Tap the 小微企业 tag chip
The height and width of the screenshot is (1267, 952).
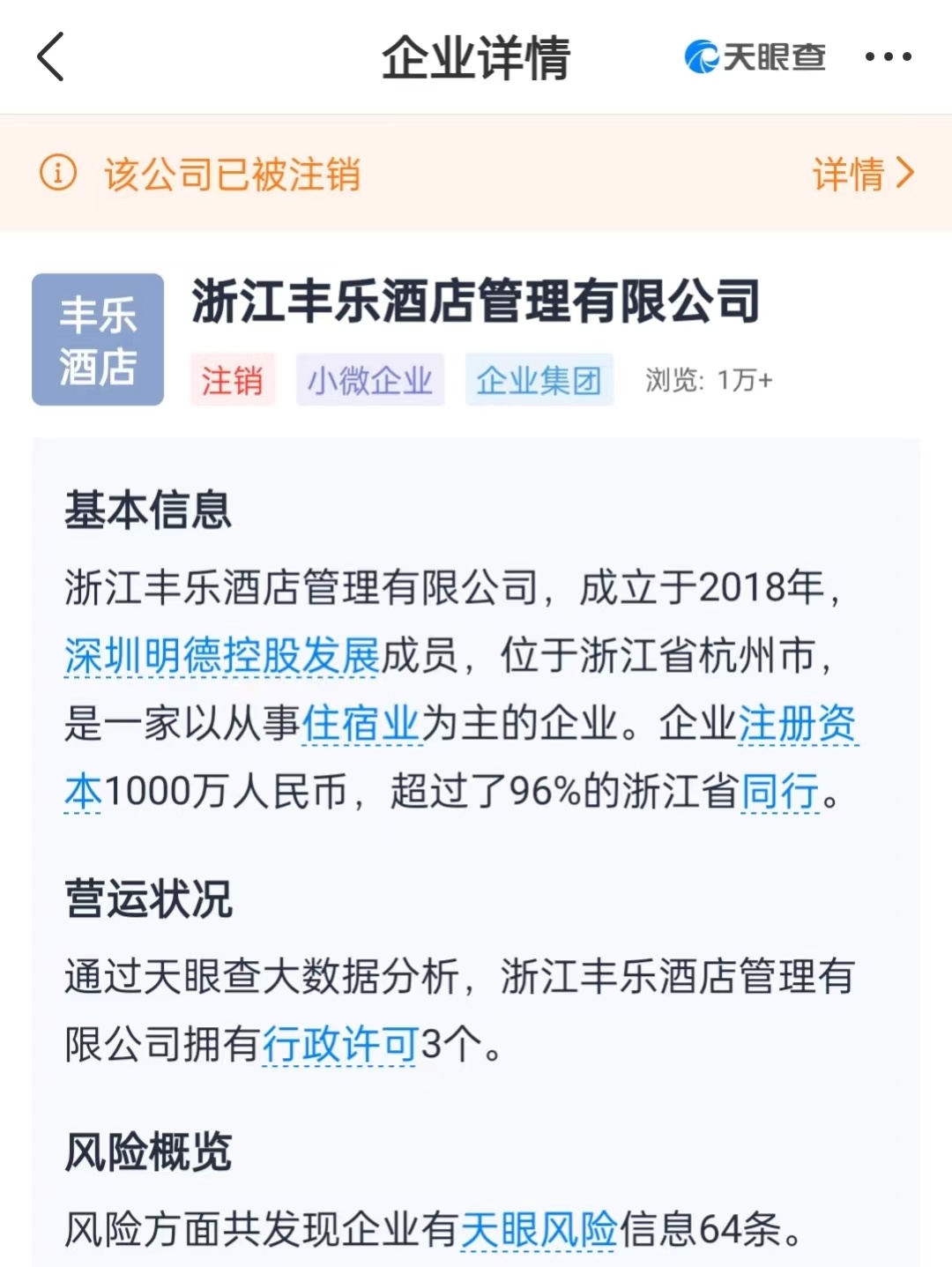[x=369, y=381]
